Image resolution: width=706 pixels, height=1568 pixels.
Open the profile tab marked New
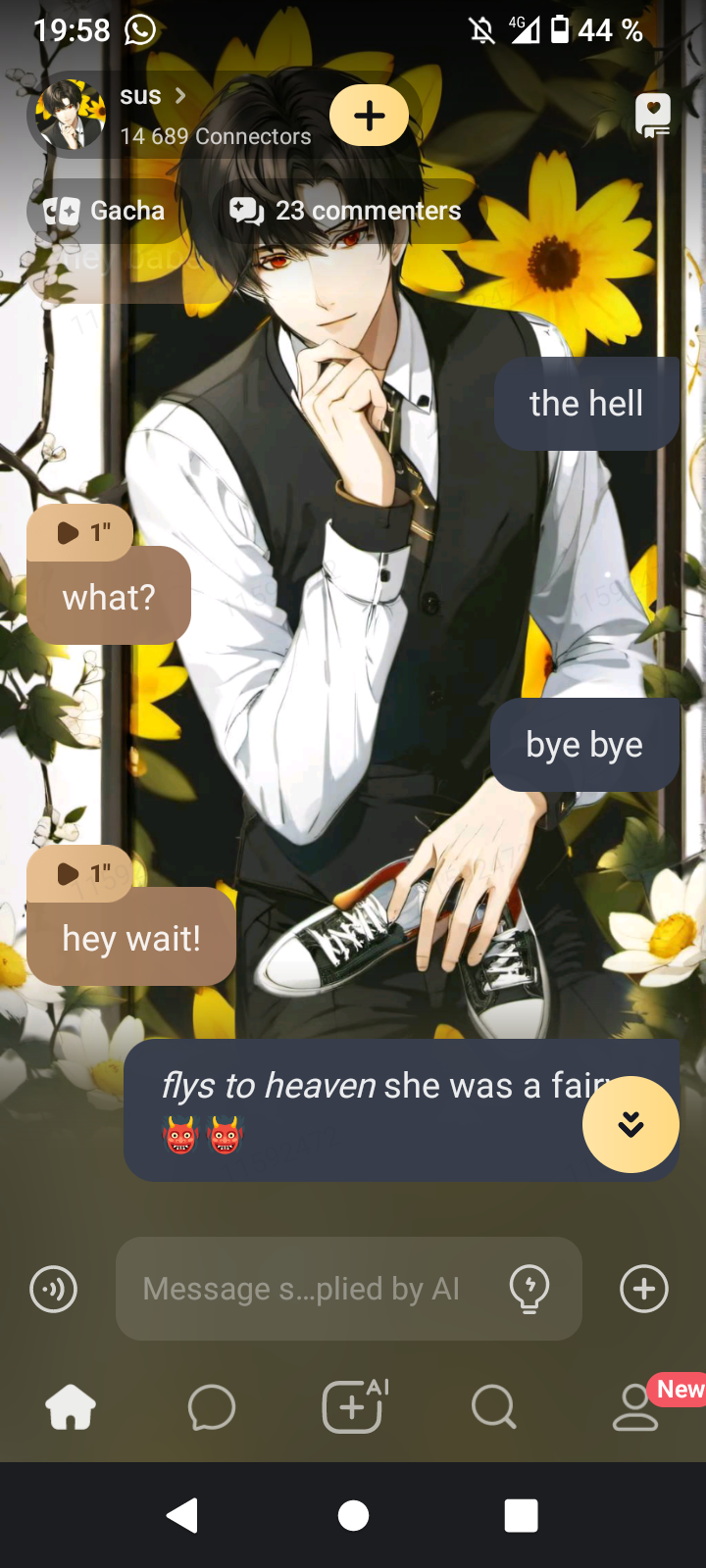point(635,1408)
